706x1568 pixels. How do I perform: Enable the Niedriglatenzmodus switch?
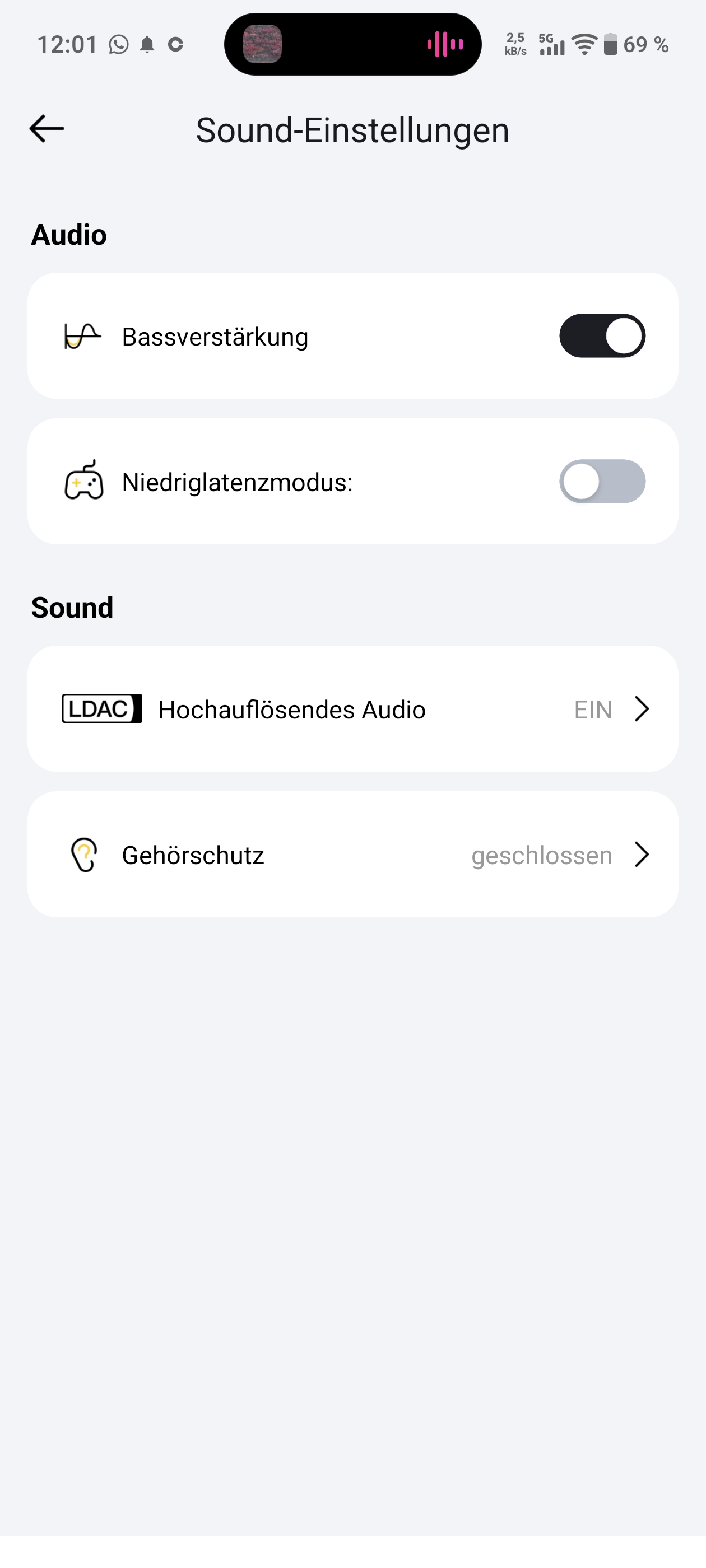tap(602, 482)
